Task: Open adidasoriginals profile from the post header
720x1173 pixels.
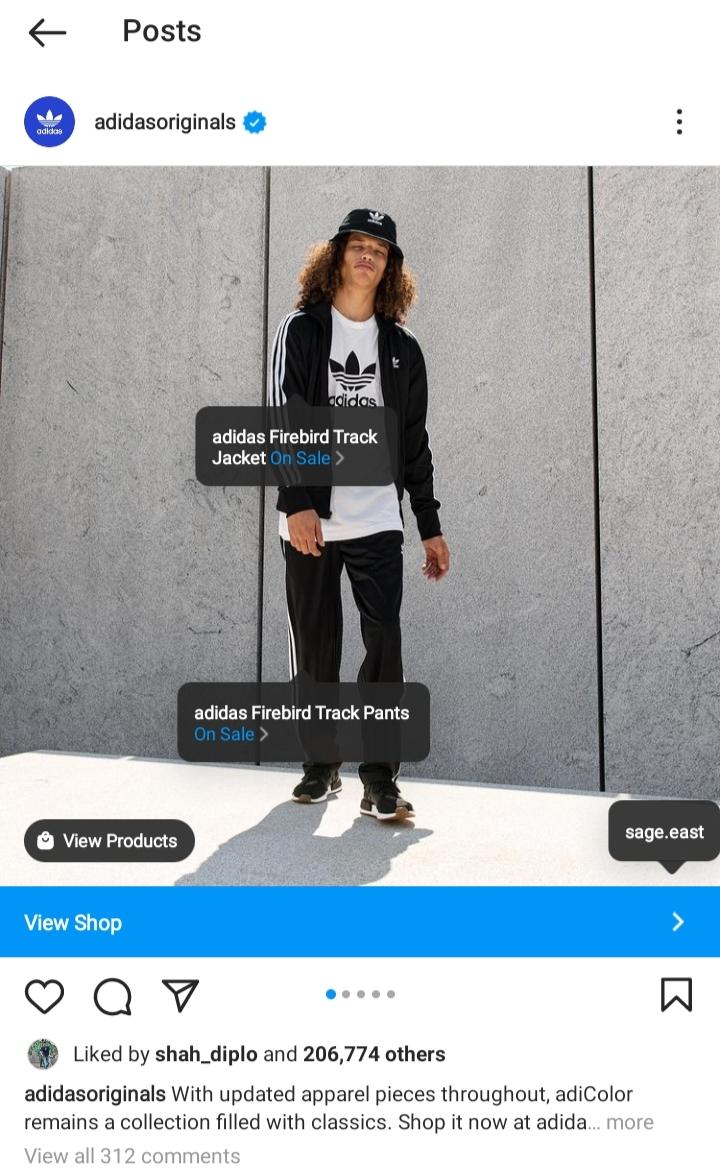Action: (x=165, y=121)
